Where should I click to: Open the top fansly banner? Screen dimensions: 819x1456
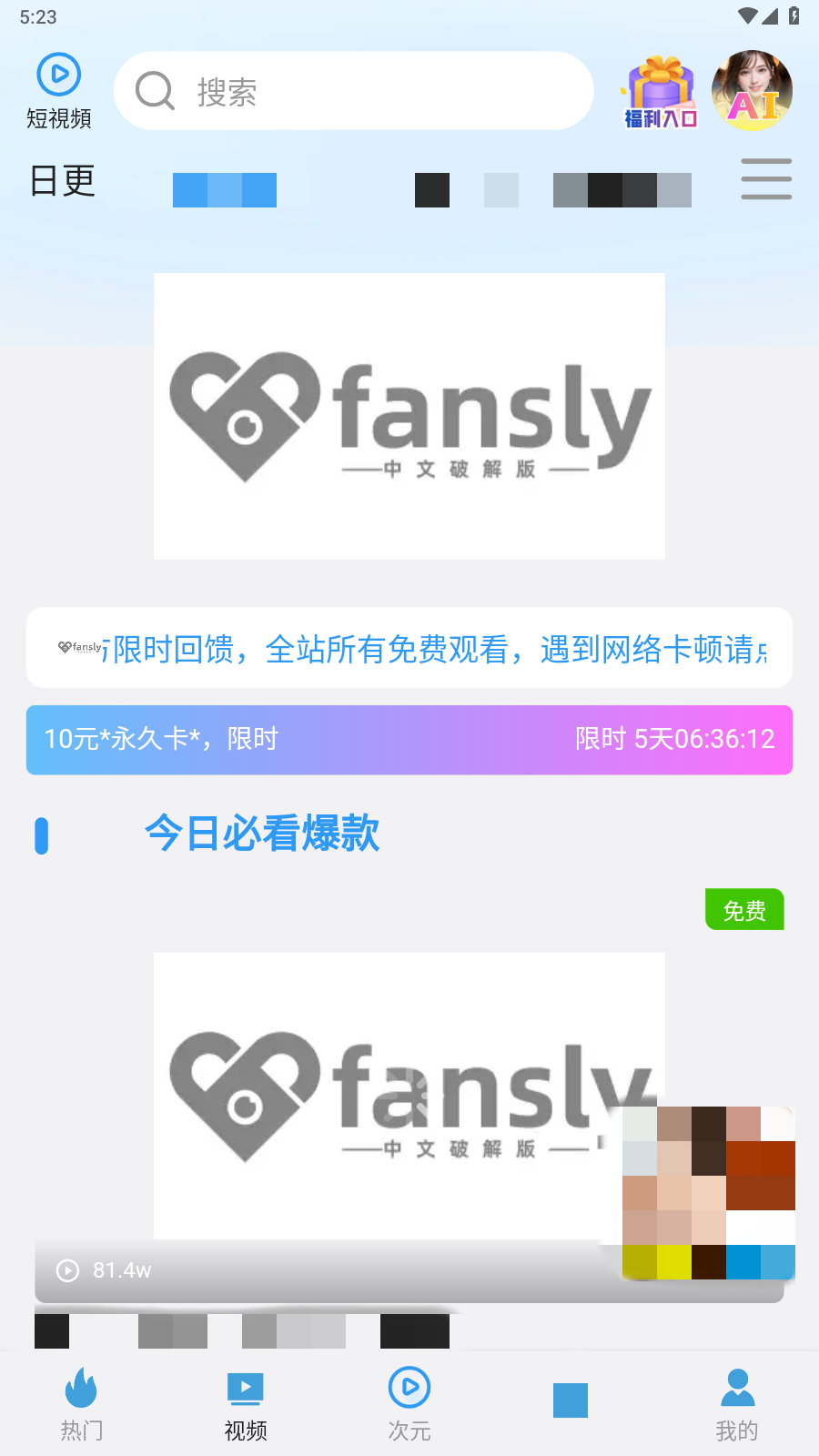pos(409,416)
